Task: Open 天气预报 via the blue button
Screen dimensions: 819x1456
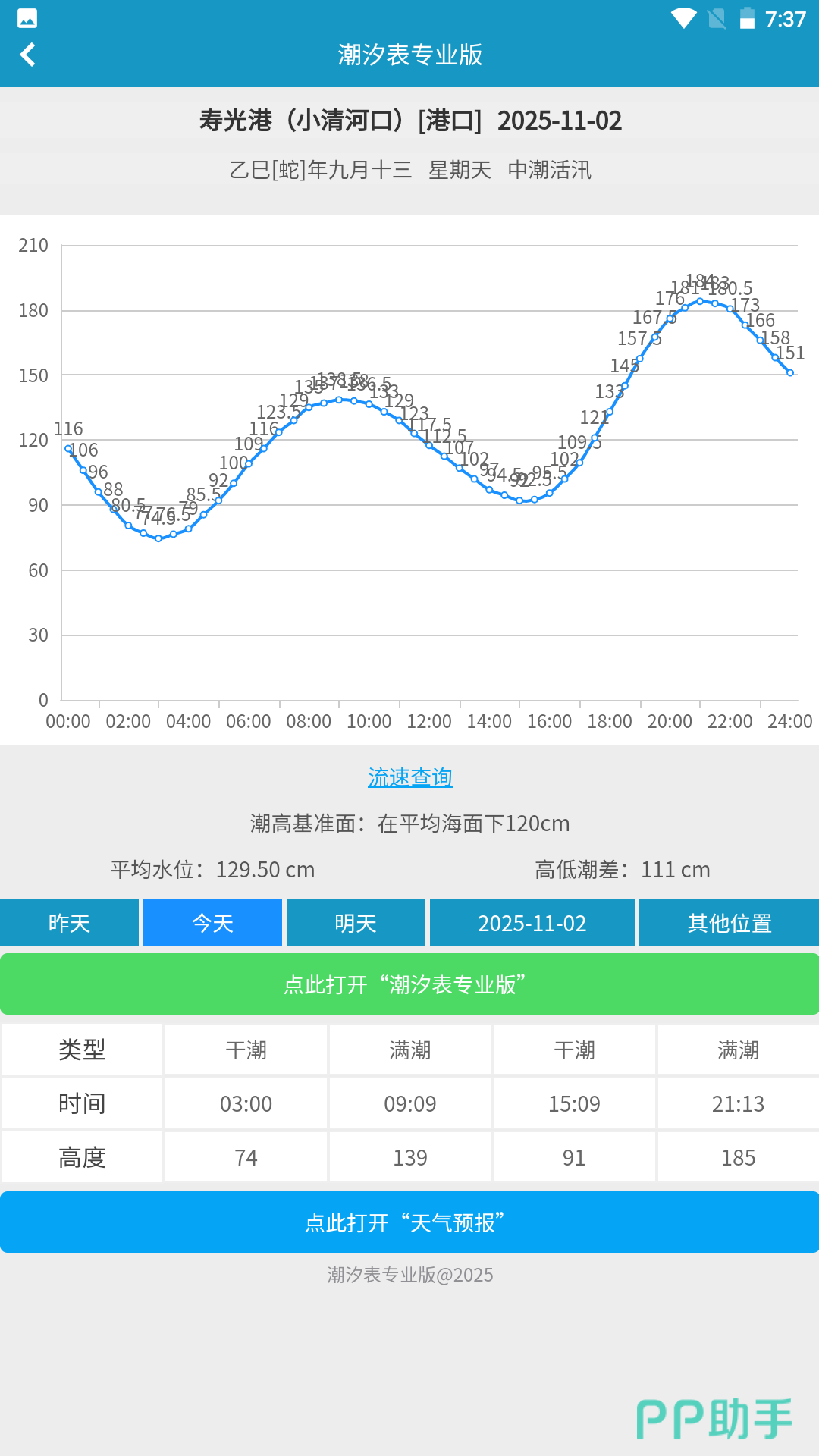Action: point(409,1222)
